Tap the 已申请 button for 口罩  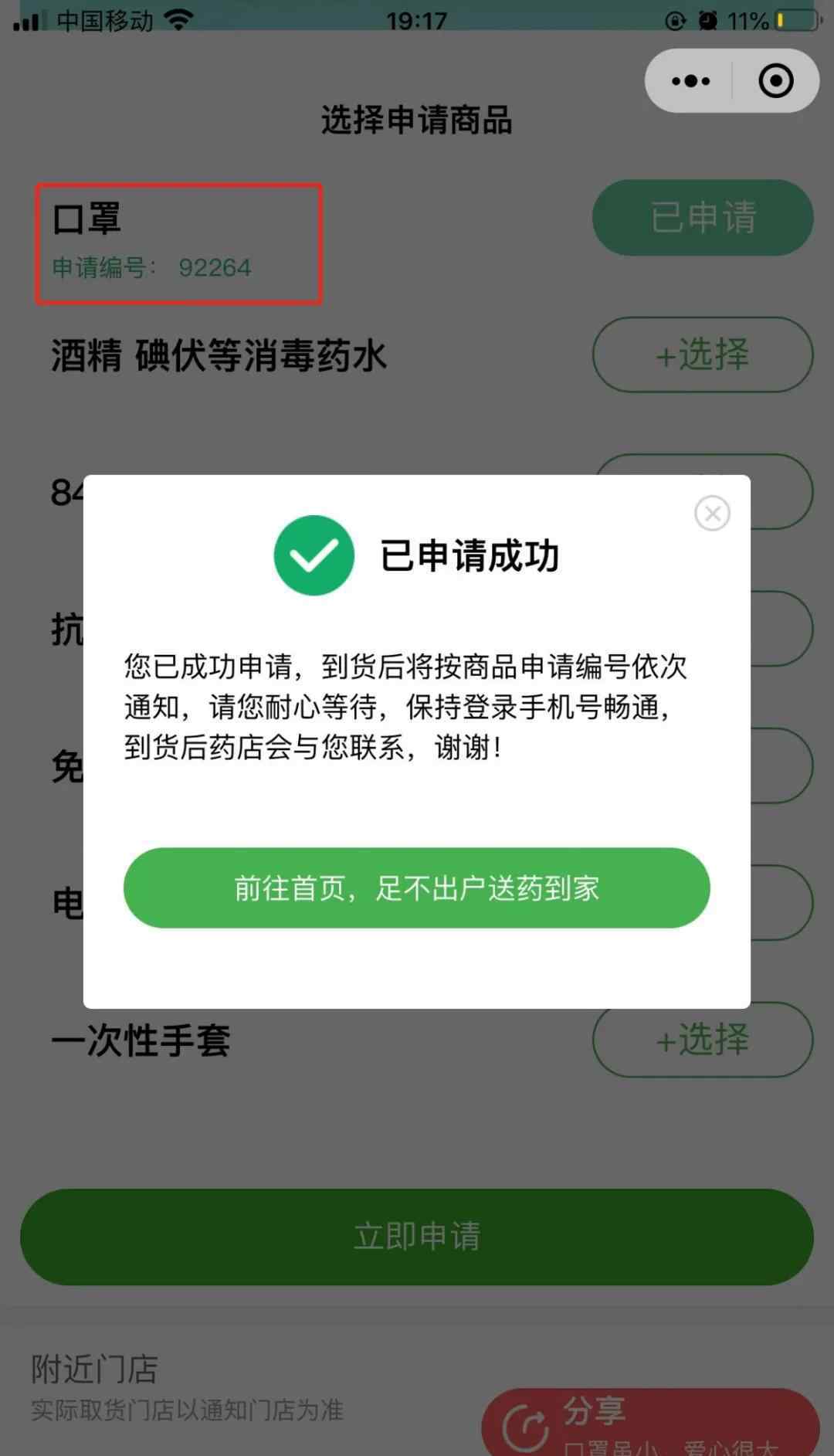[702, 218]
